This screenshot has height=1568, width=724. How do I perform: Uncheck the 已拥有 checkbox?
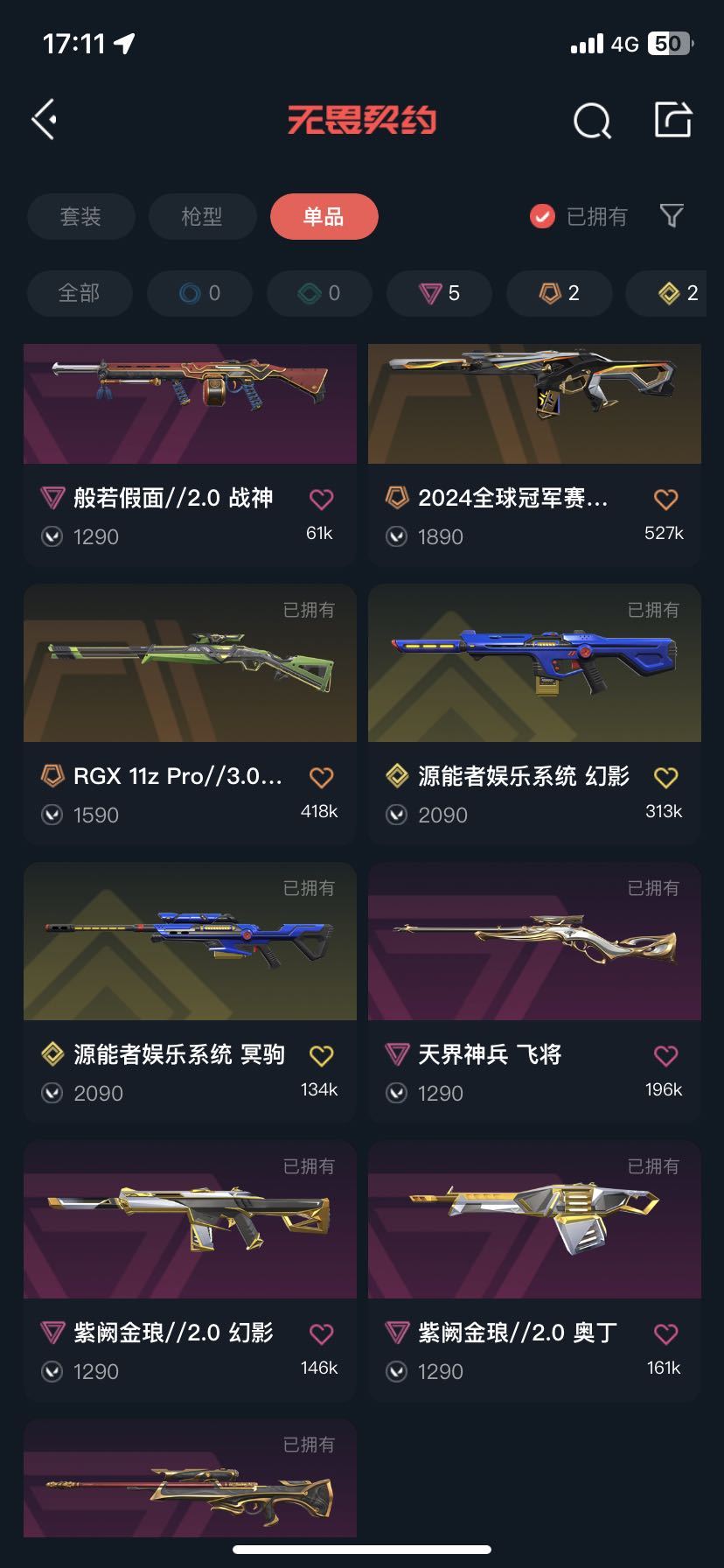point(542,216)
